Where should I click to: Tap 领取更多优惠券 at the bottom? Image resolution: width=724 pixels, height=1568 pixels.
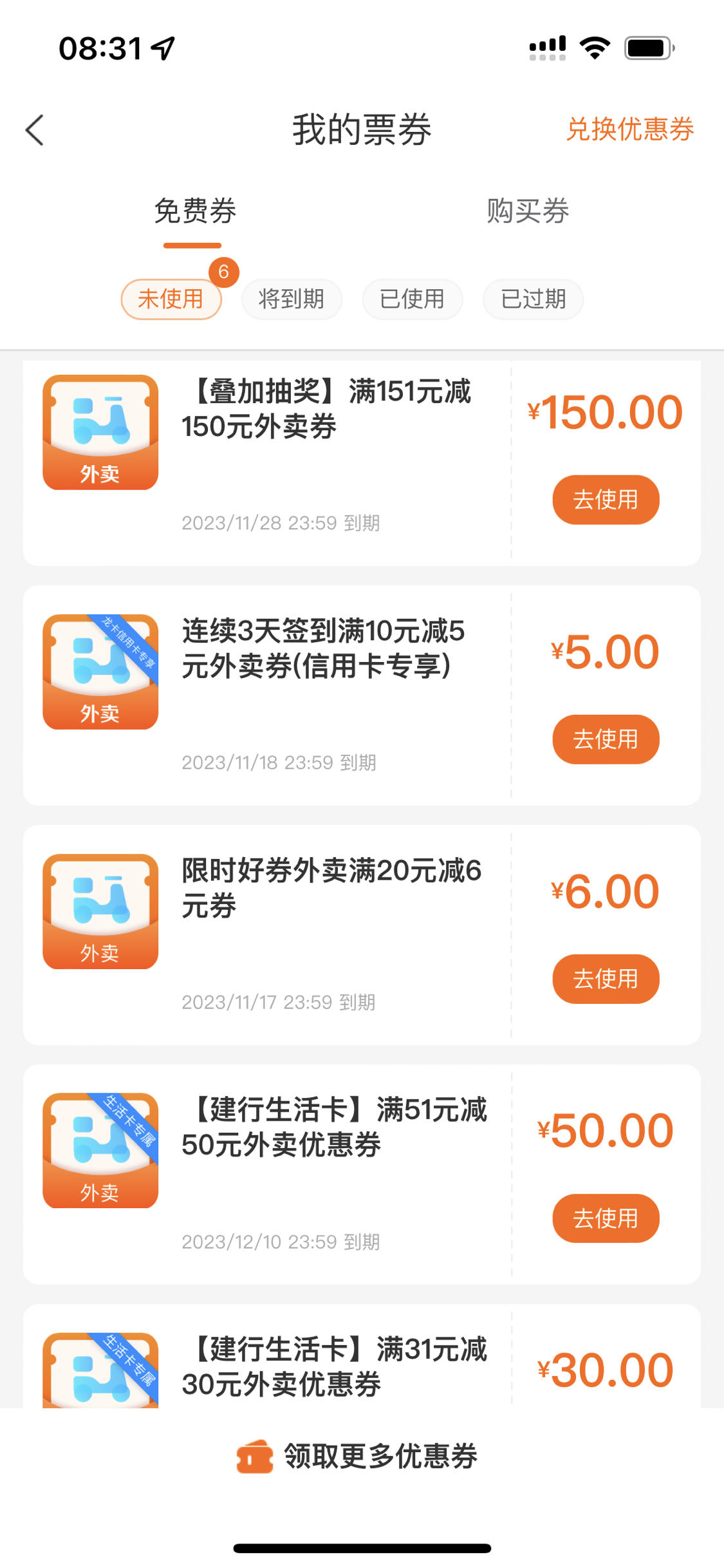(357, 1457)
